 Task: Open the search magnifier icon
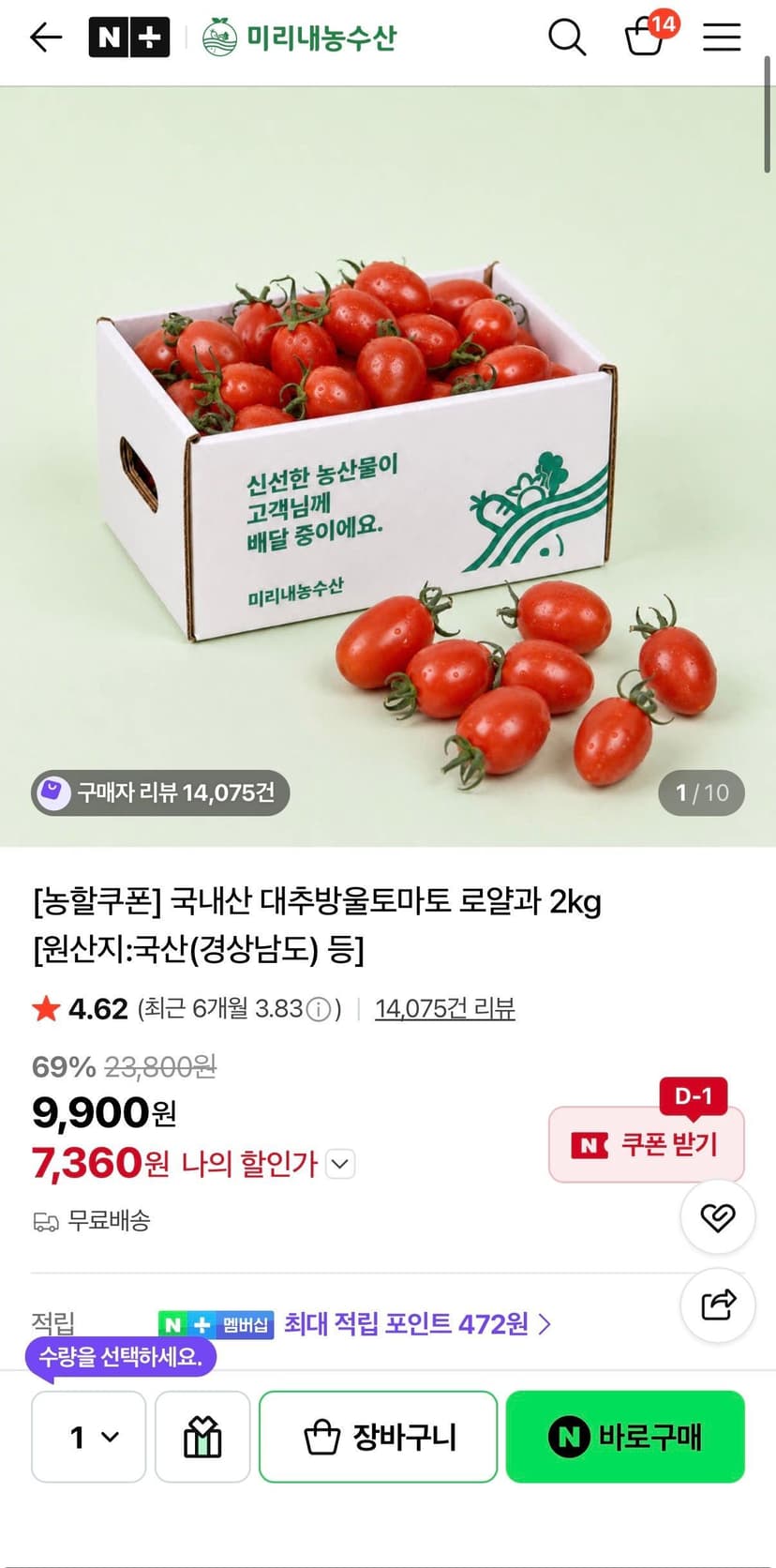[x=567, y=38]
